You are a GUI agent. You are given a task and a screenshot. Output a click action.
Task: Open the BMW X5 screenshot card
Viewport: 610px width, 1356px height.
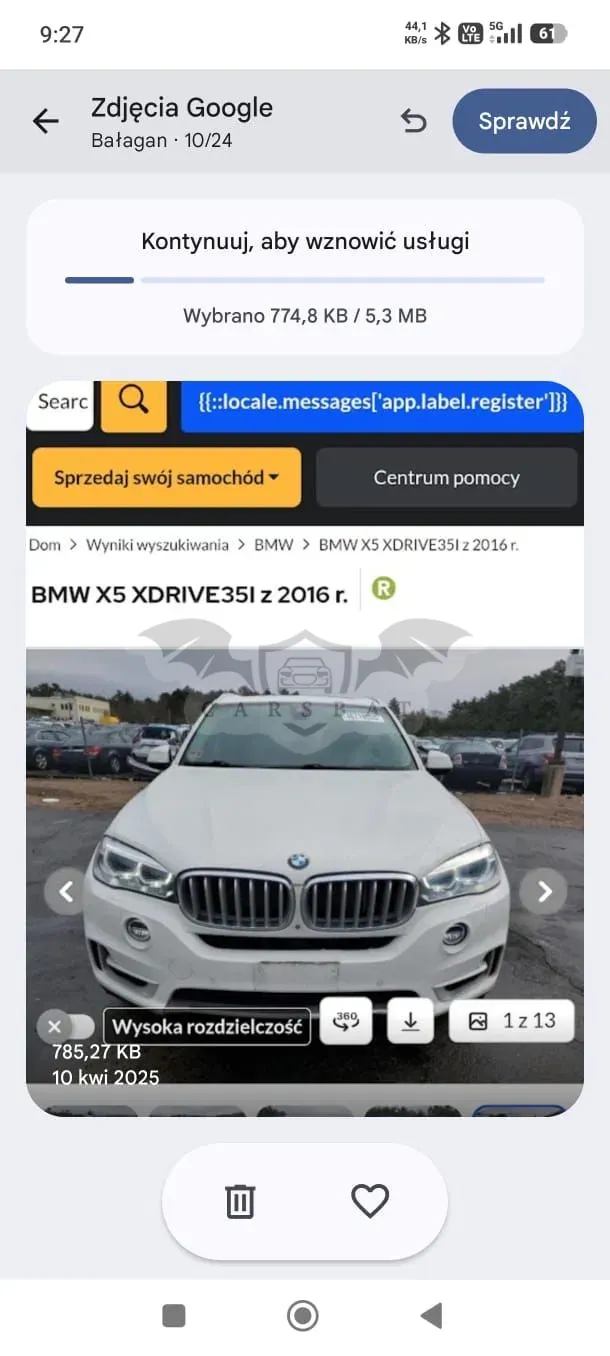pyautogui.click(x=305, y=748)
